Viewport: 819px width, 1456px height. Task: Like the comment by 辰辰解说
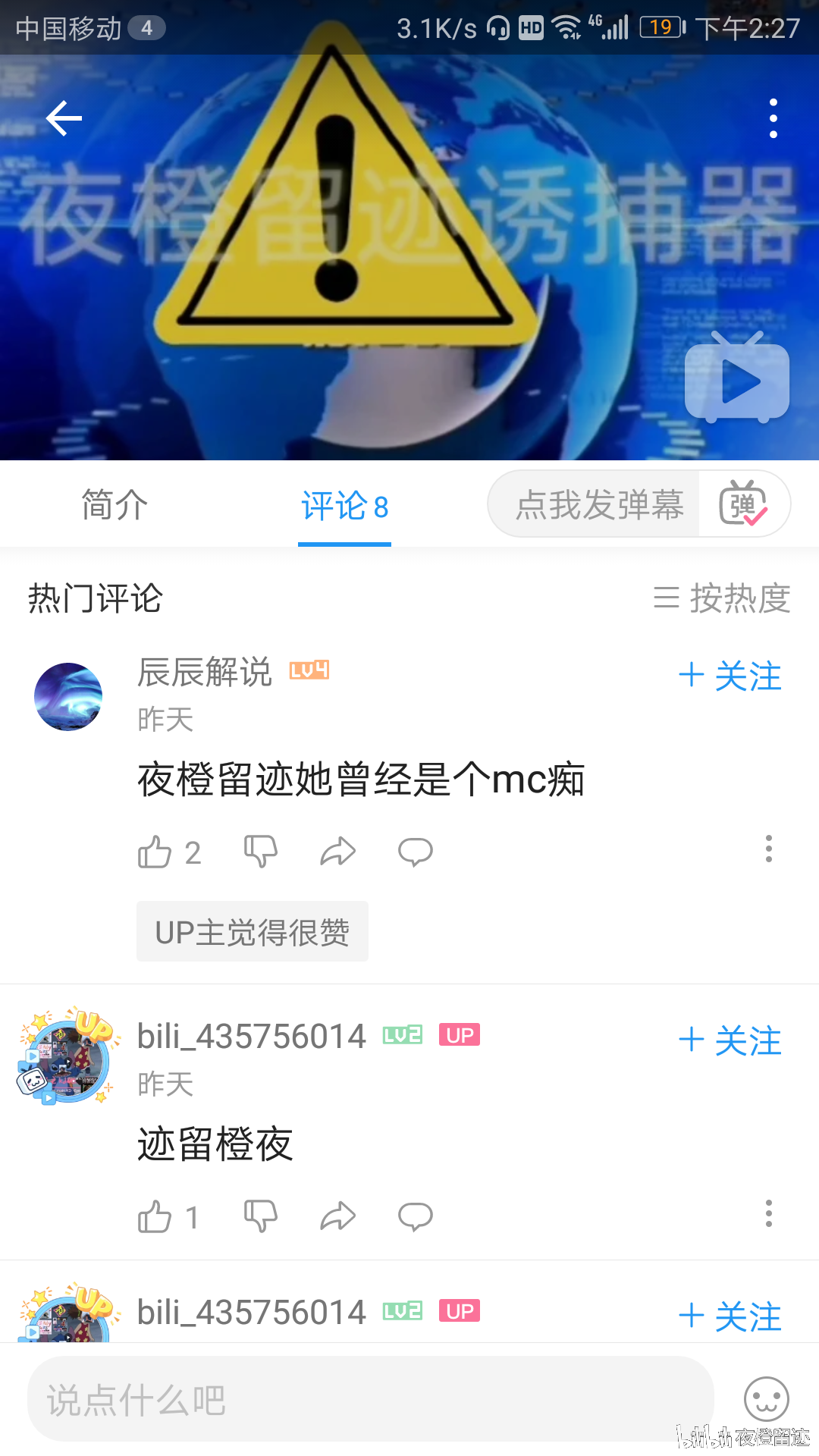point(155,852)
